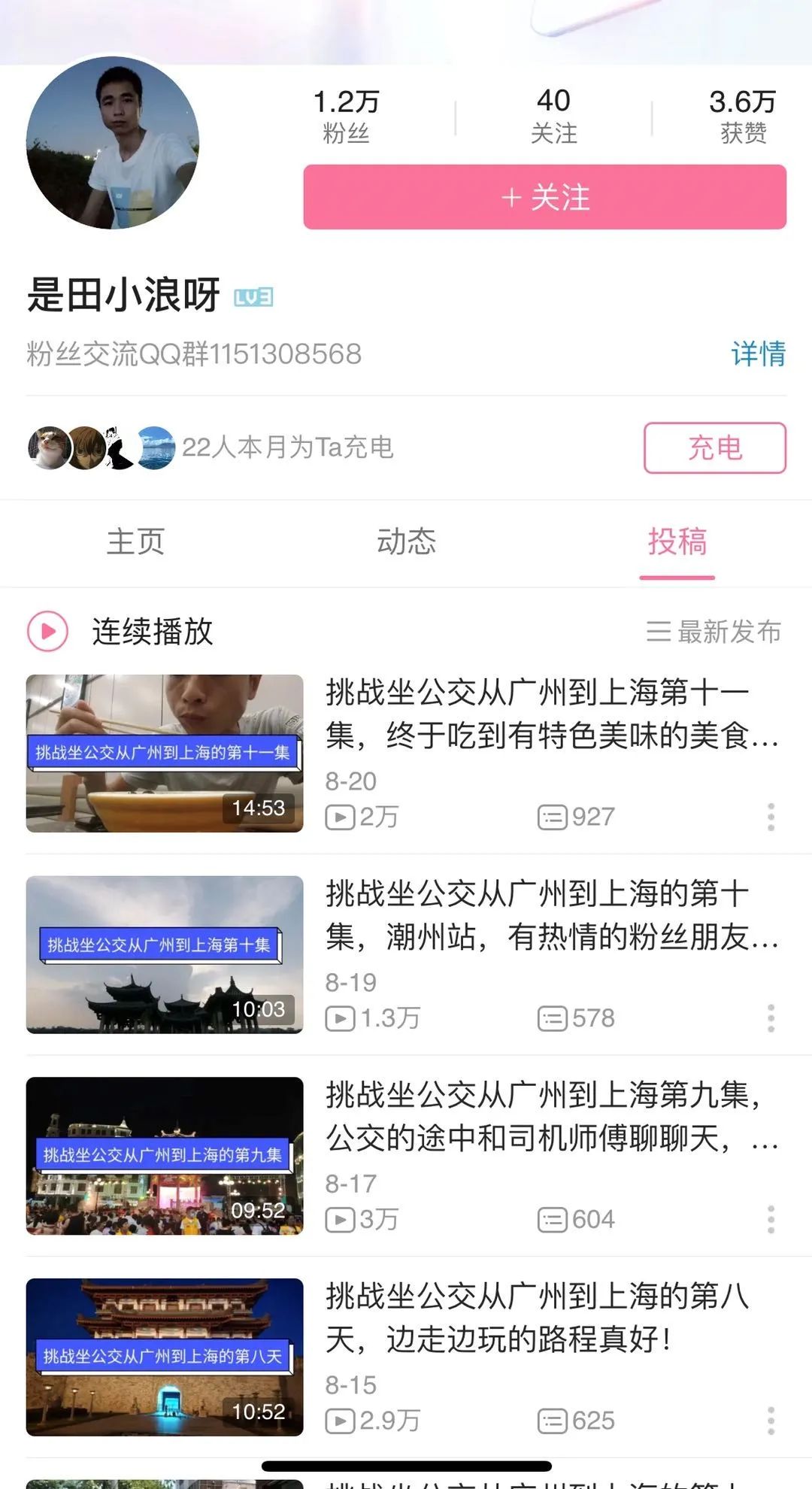Open more options for the 8-15 video
Image resolution: width=812 pixels, height=1489 pixels.
click(771, 1421)
